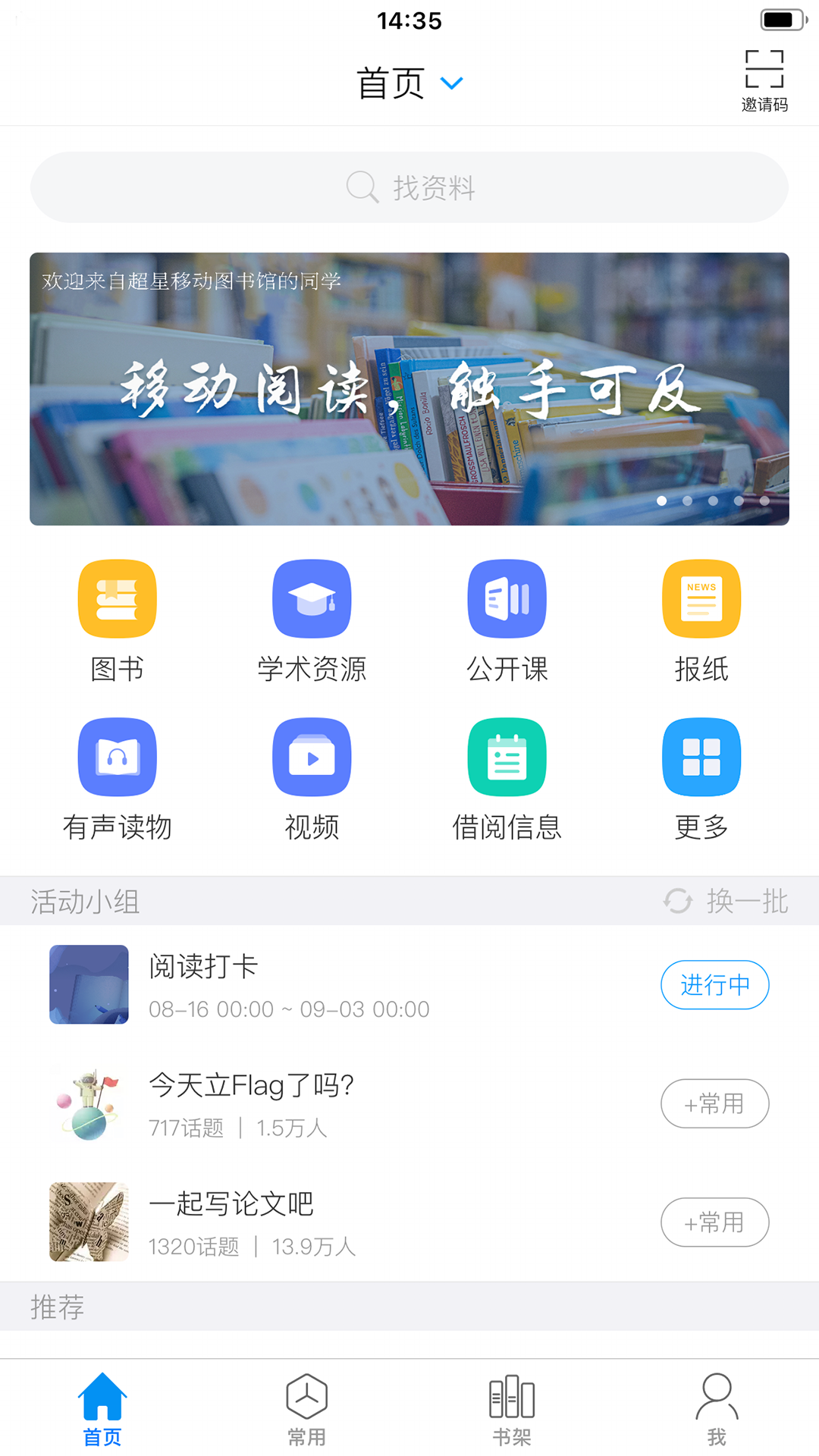Open the 邀请码 invite code scanner
Screen dimensions: 819x1456
coord(764,75)
